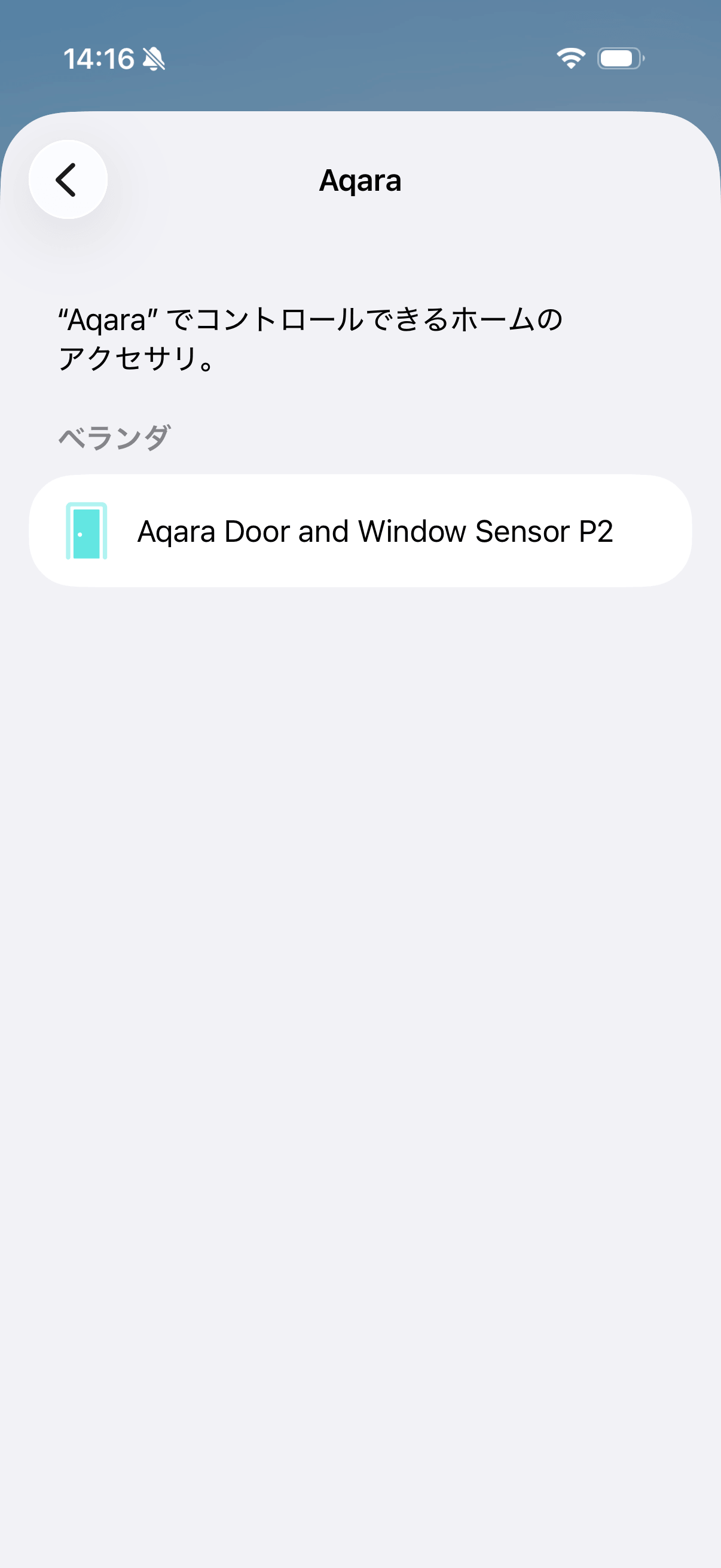This screenshot has width=721, height=1568.
Task: Select the Aqara Door and Window Sensor P2 icon
Action: click(x=87, y=530)
